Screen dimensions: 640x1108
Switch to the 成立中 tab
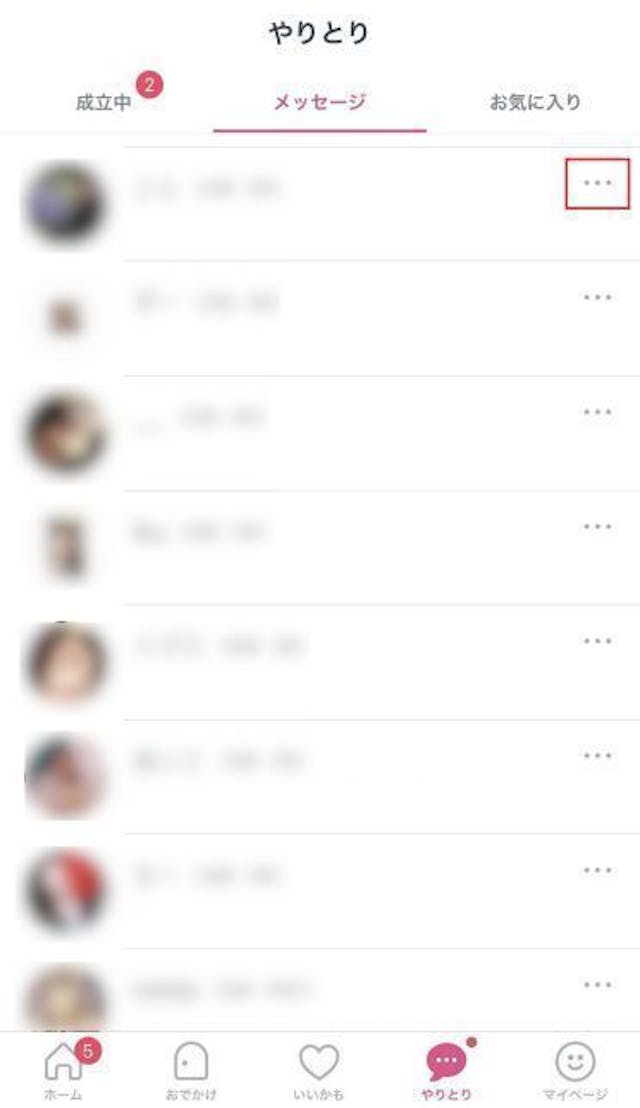[x=104, y=102]
